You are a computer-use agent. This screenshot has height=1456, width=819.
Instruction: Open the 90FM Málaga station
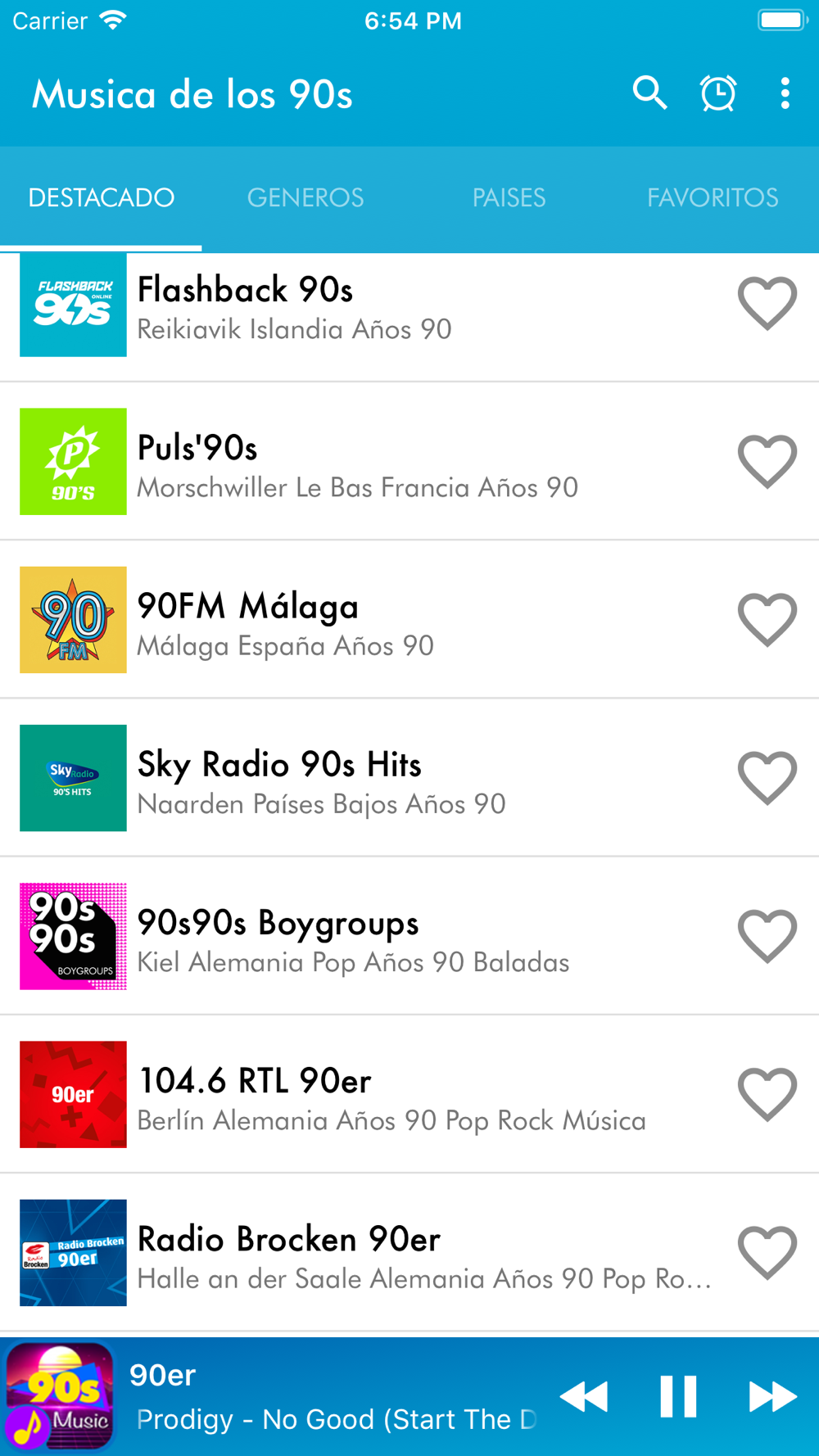360,620
